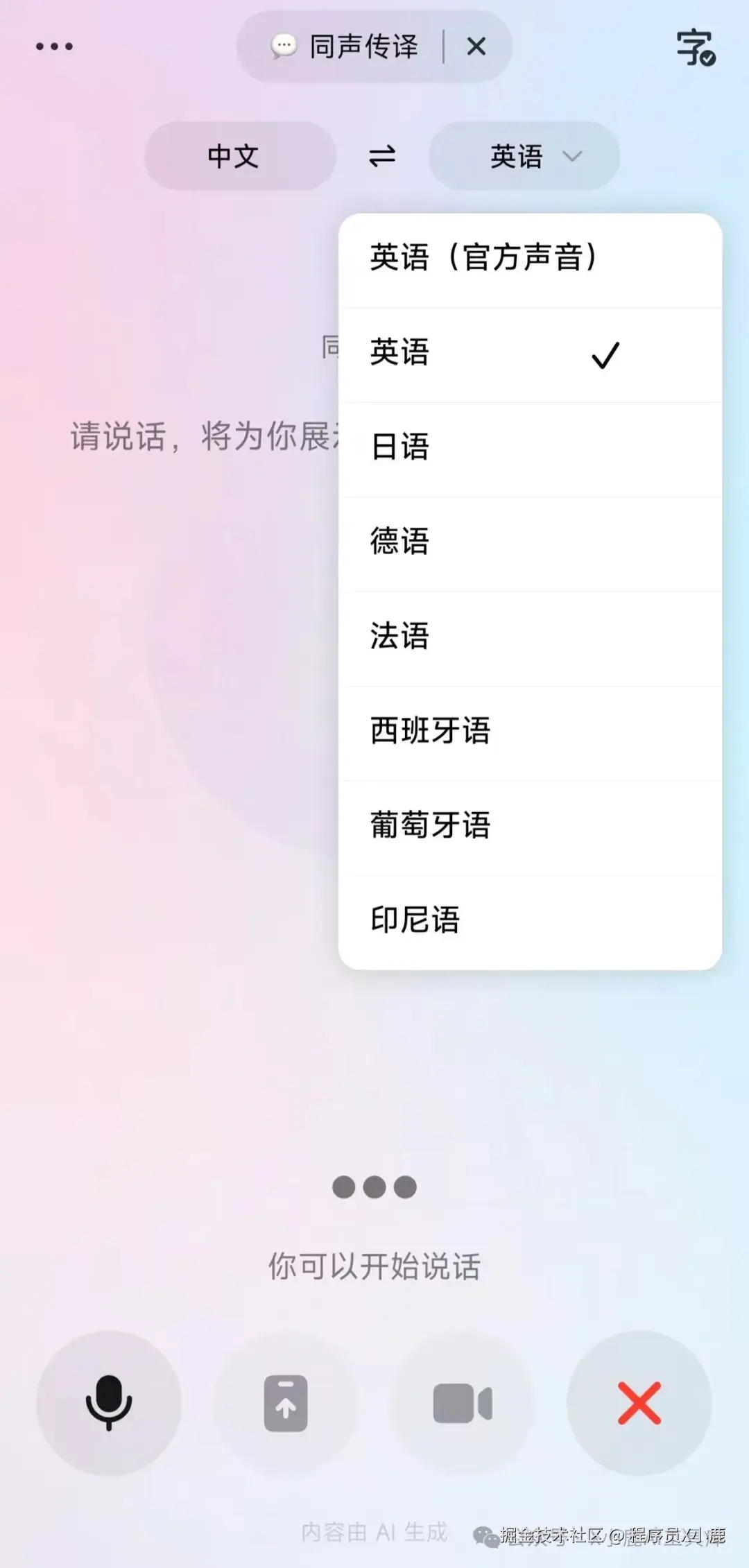The height and width of the screenshot is (1568, 749).
Task: Close the 同声传译 mode chip
Action: click(x=476, y=46)
